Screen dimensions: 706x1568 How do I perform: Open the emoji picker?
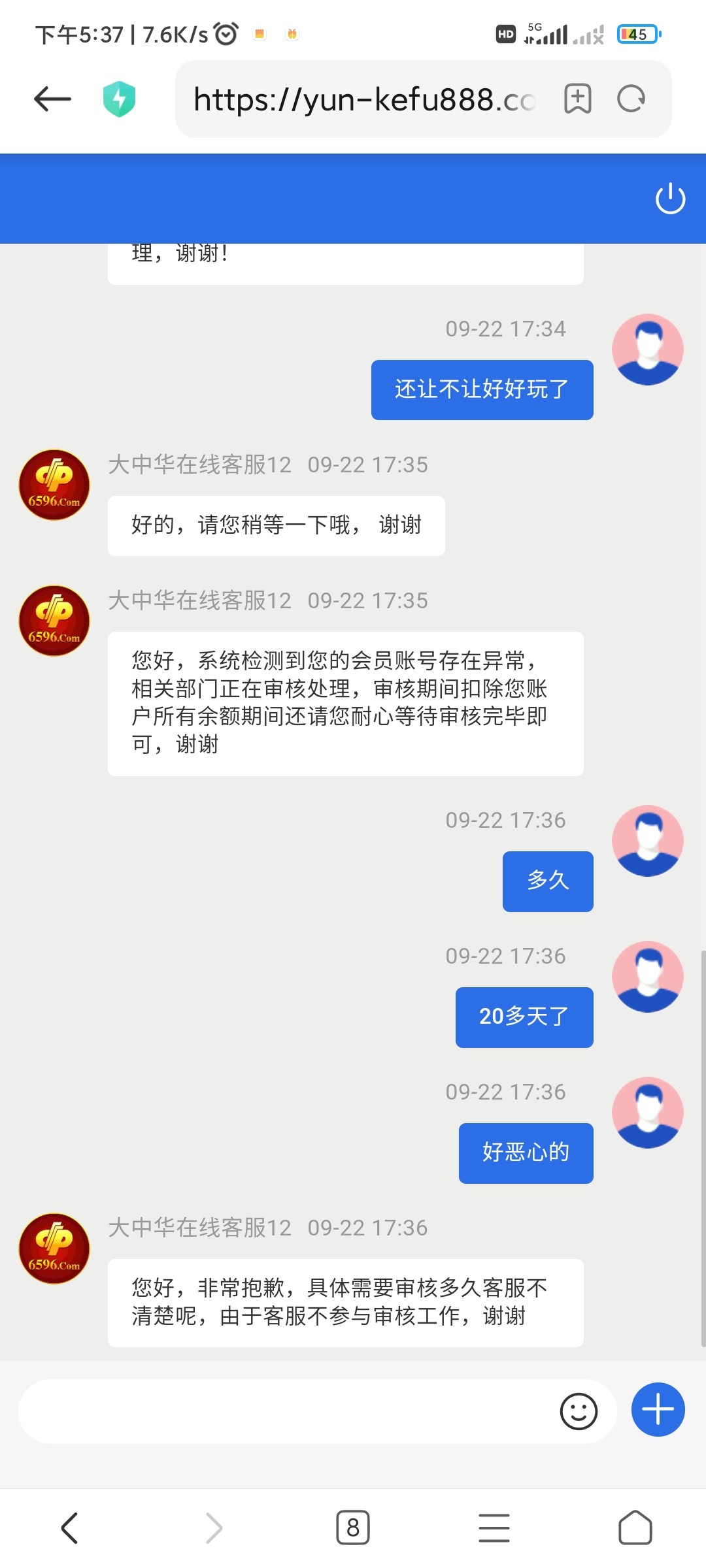point(579,1411)
